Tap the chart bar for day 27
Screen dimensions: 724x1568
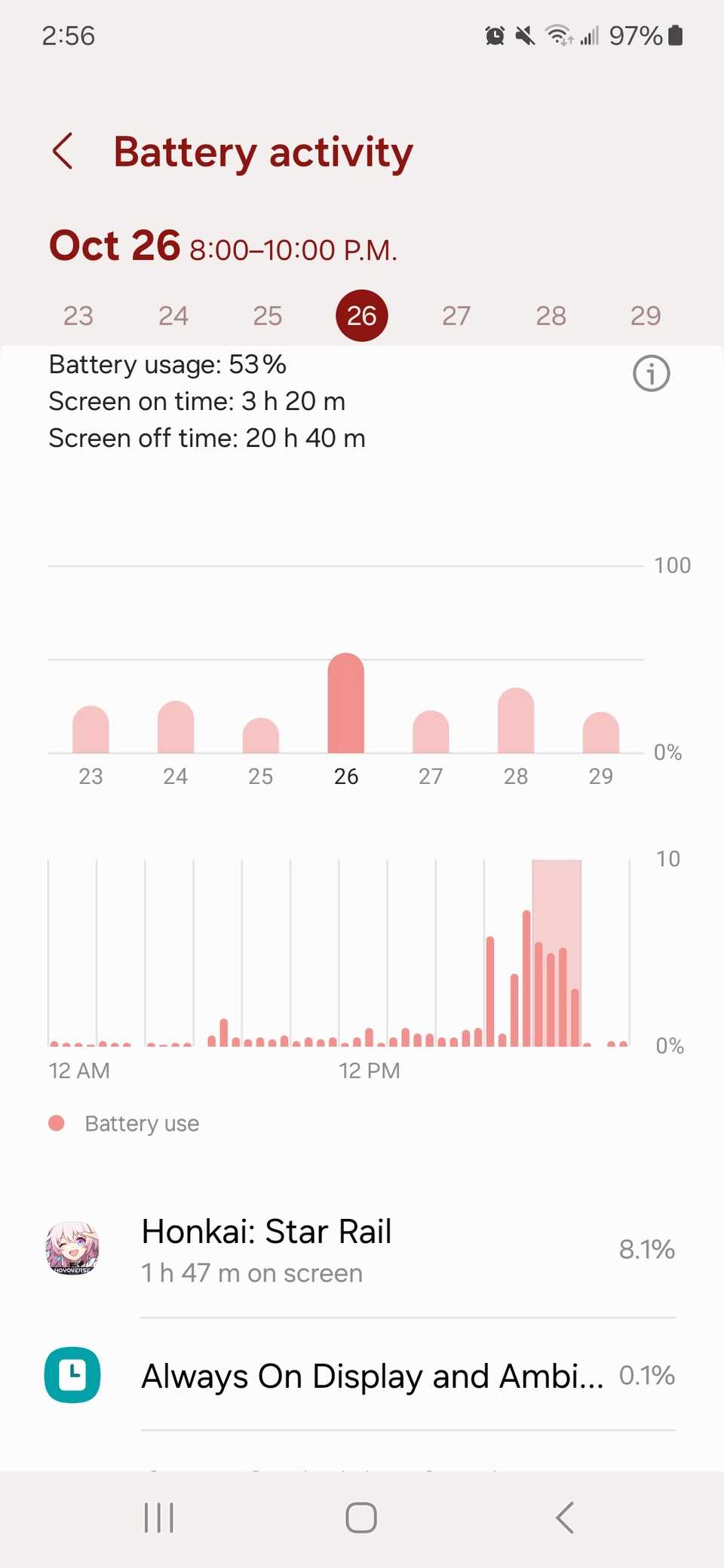pos(431,733)
